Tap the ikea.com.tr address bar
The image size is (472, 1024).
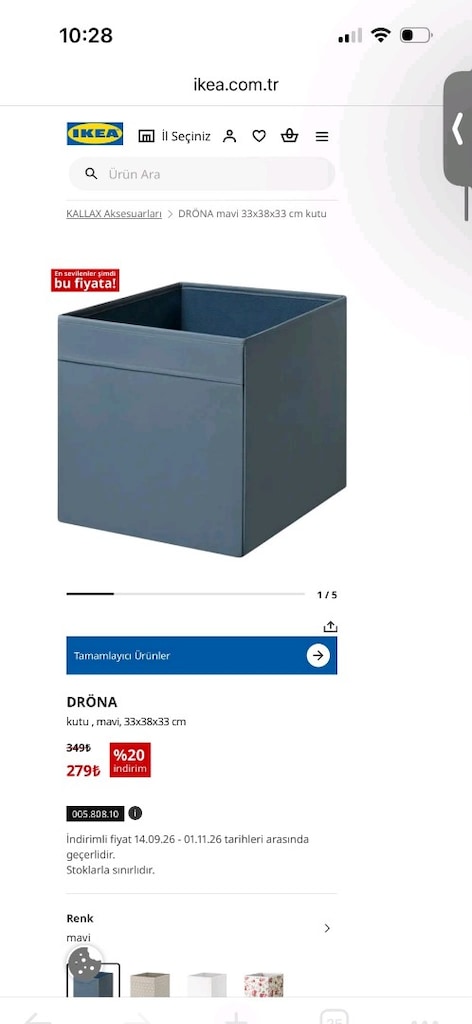236,84
